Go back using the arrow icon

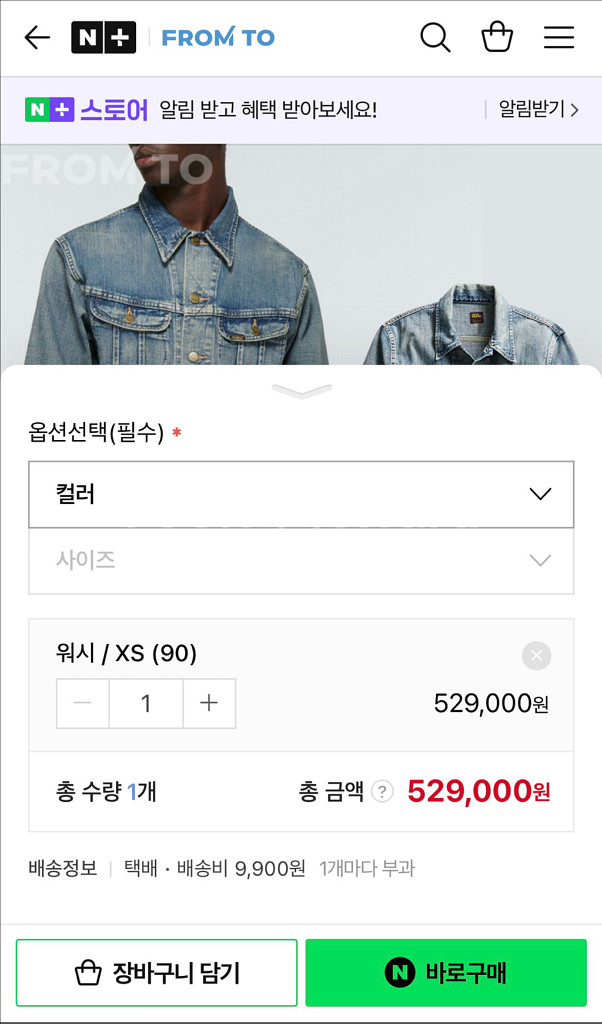click(x=37, y=38)
